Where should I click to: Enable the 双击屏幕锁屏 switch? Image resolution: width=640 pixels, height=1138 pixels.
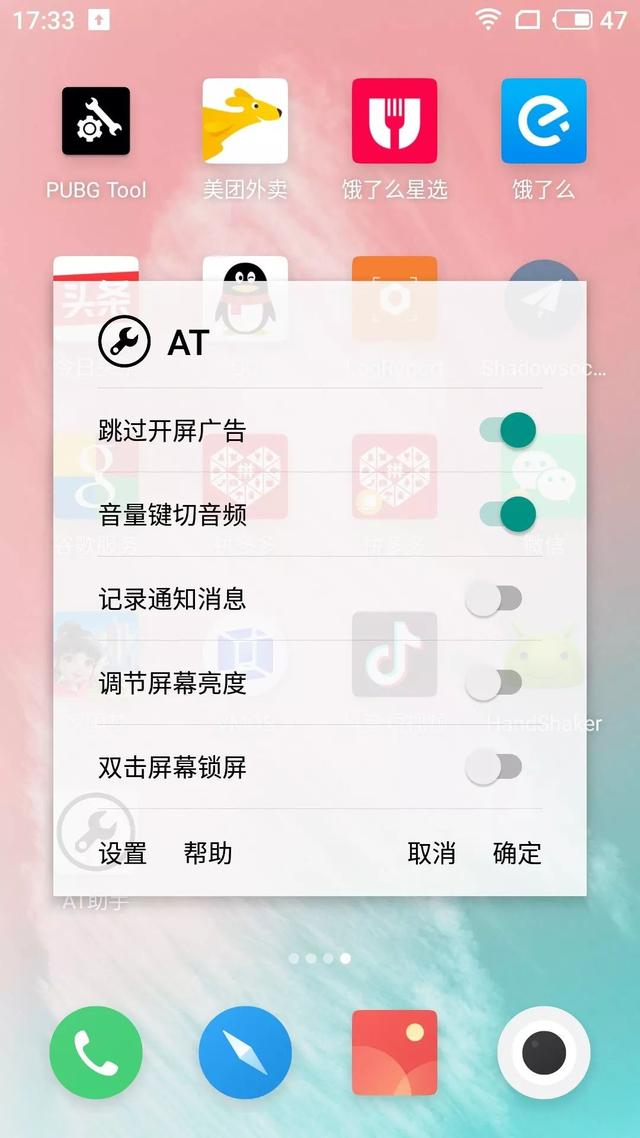tap(494, 768)
